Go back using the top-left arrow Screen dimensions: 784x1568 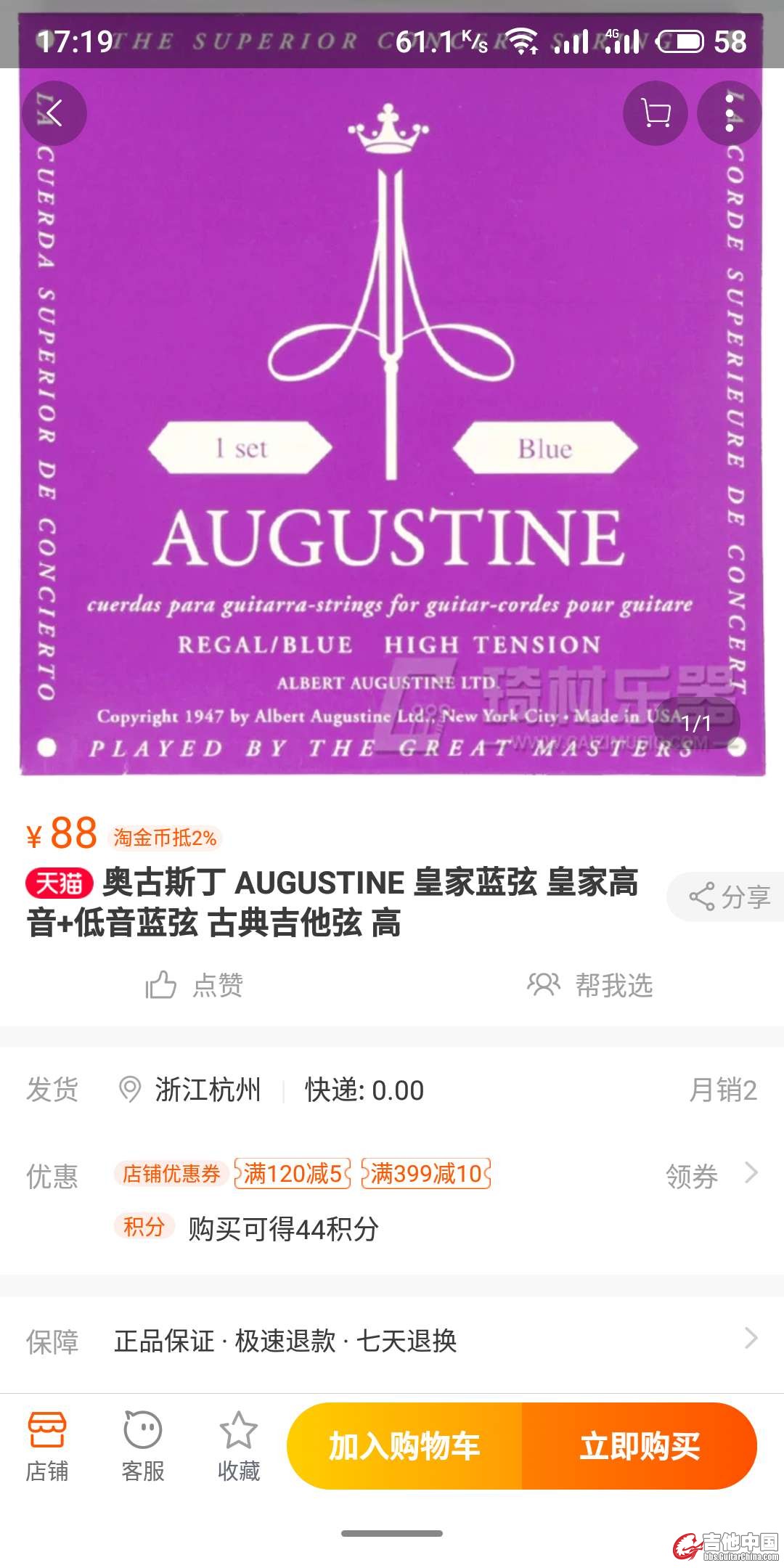(x=54, y=113)
